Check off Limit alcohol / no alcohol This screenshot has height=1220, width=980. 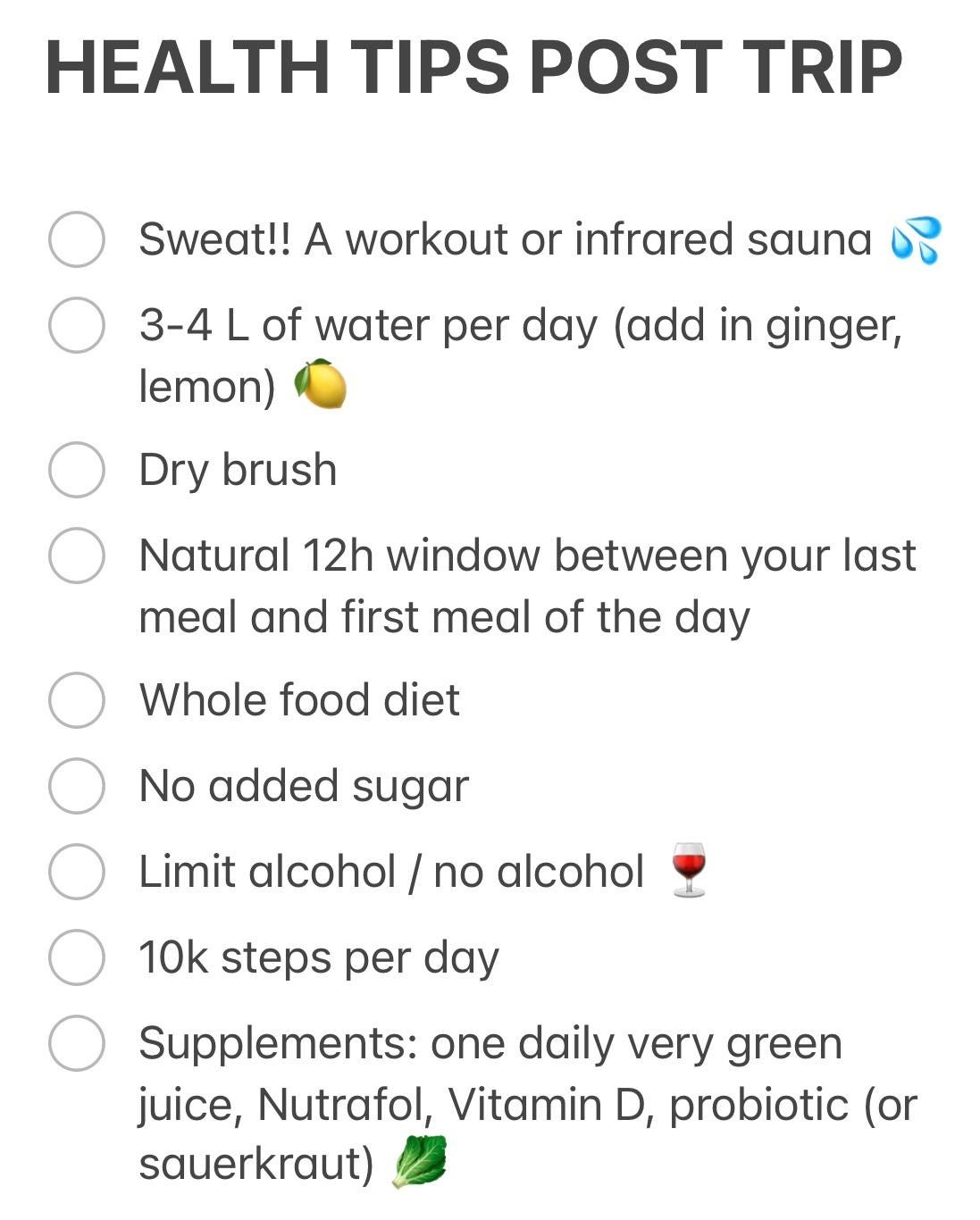coord(77,872)
